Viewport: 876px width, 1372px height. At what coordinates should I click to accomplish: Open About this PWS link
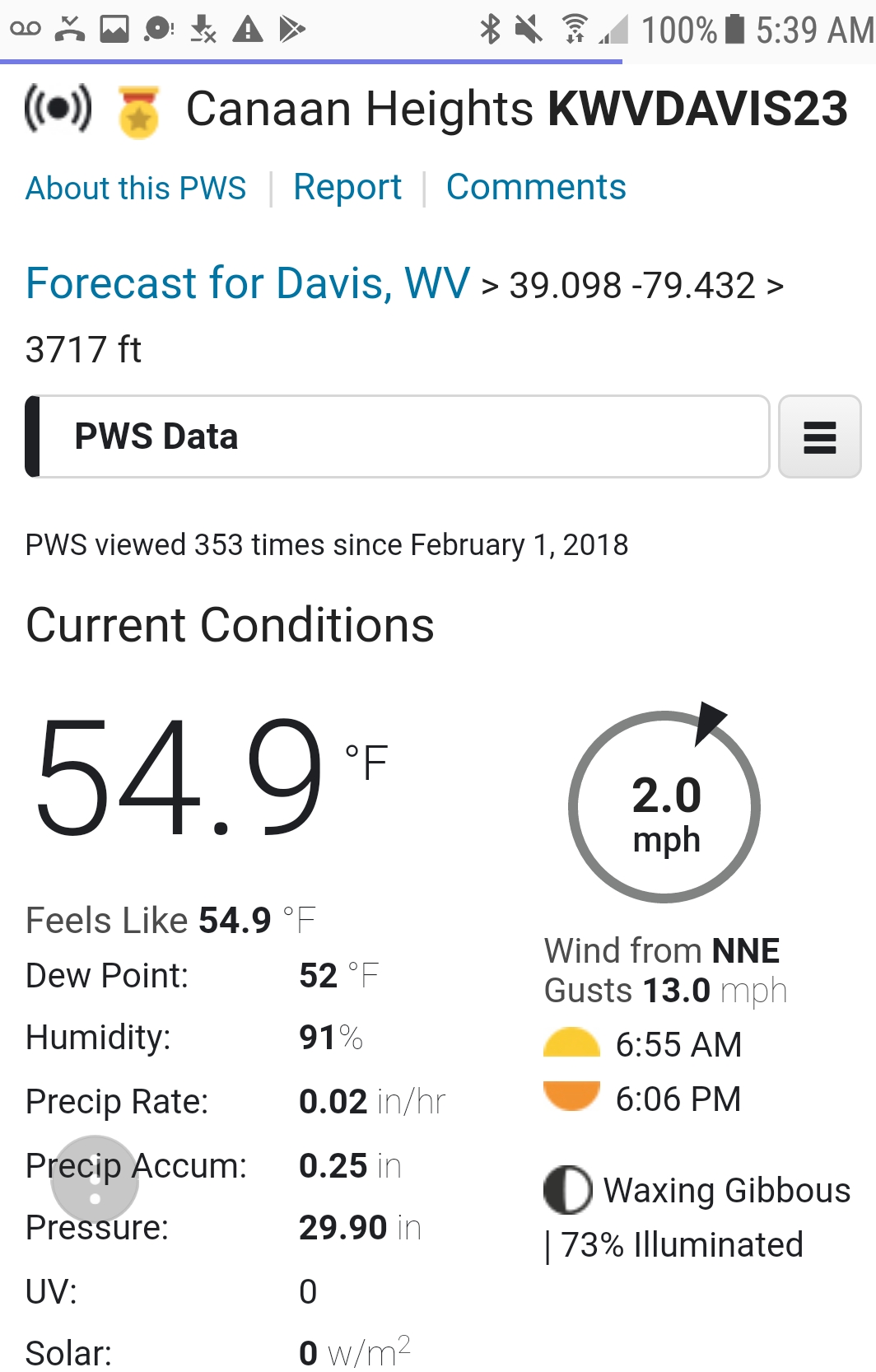(x=136, y=189)
